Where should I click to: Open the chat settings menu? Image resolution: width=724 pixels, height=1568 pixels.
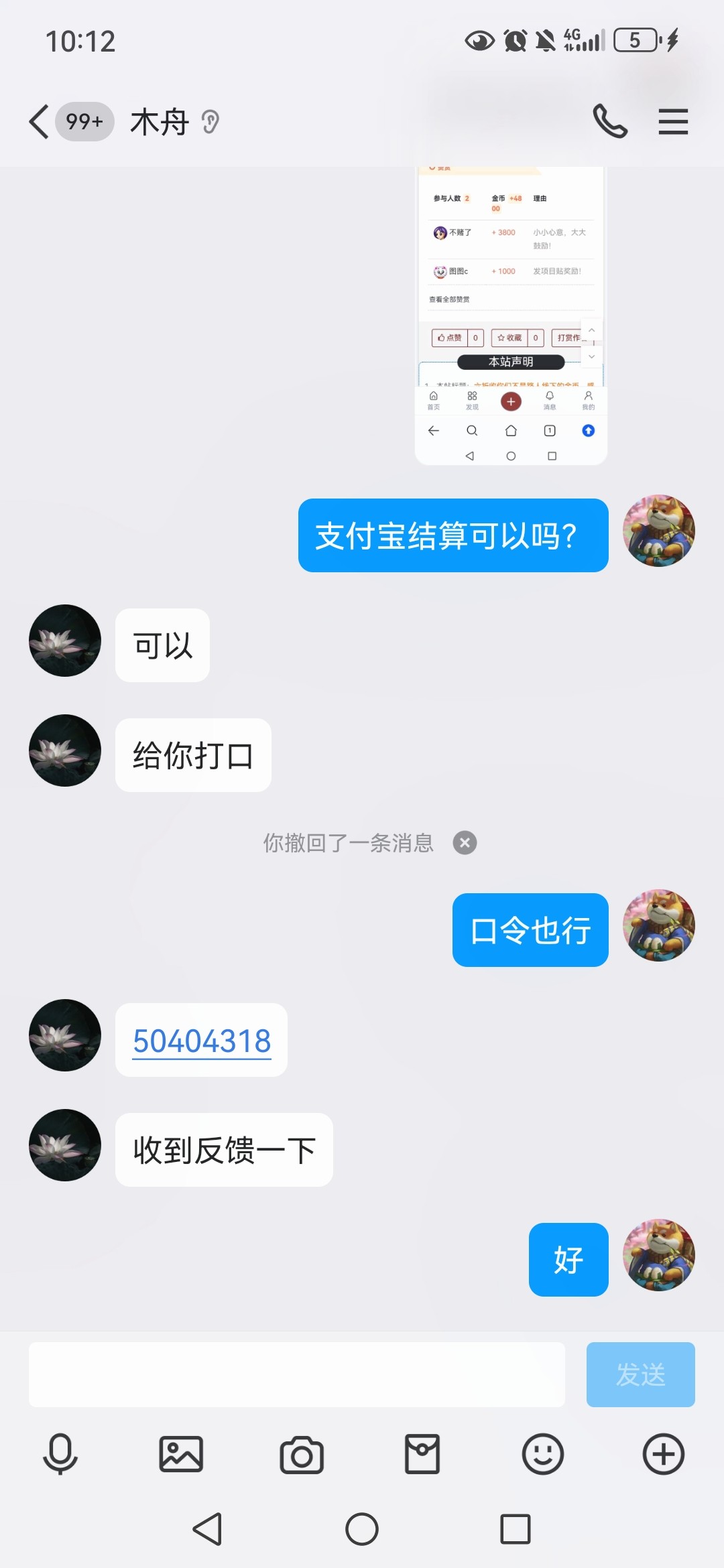[x=673, y=122]
